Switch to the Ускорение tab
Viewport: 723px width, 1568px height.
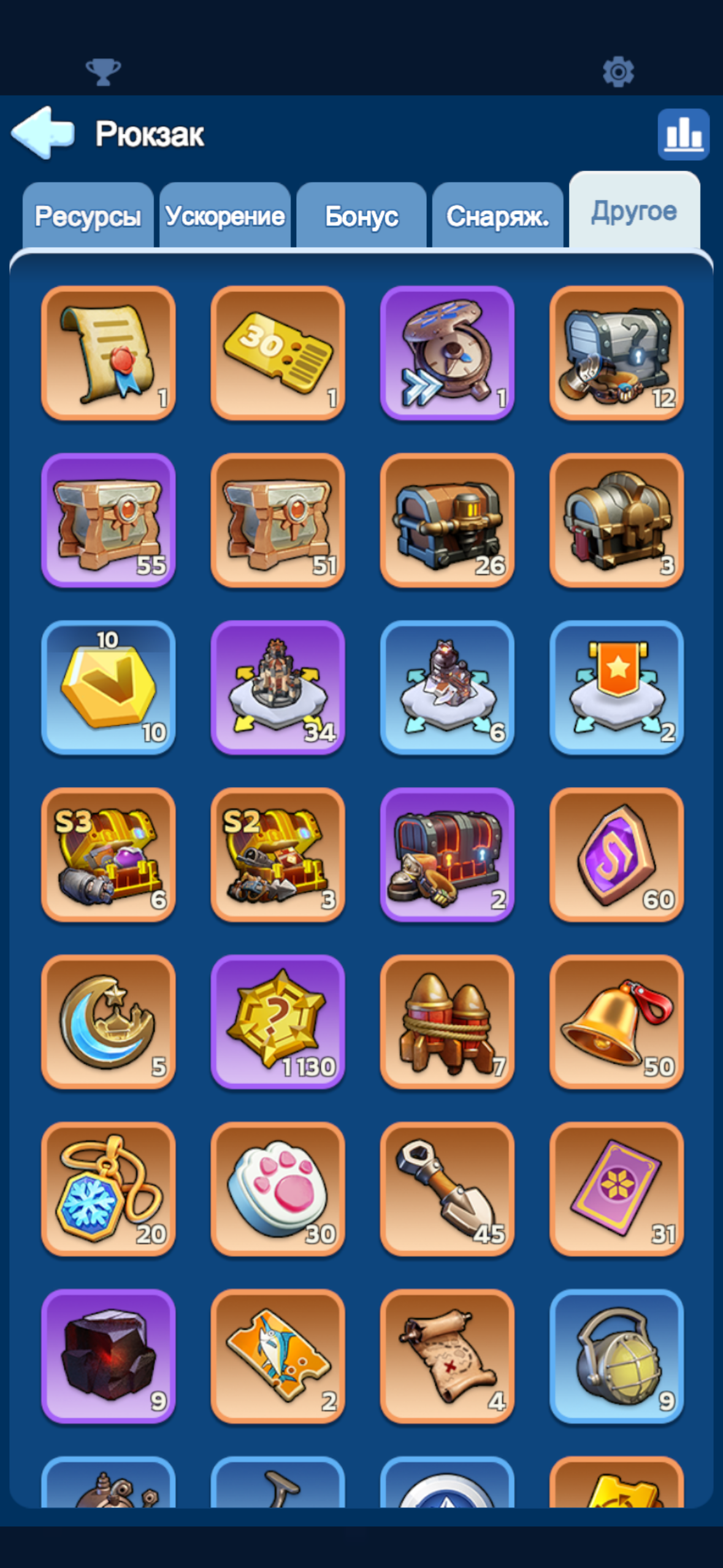point(225,216)
